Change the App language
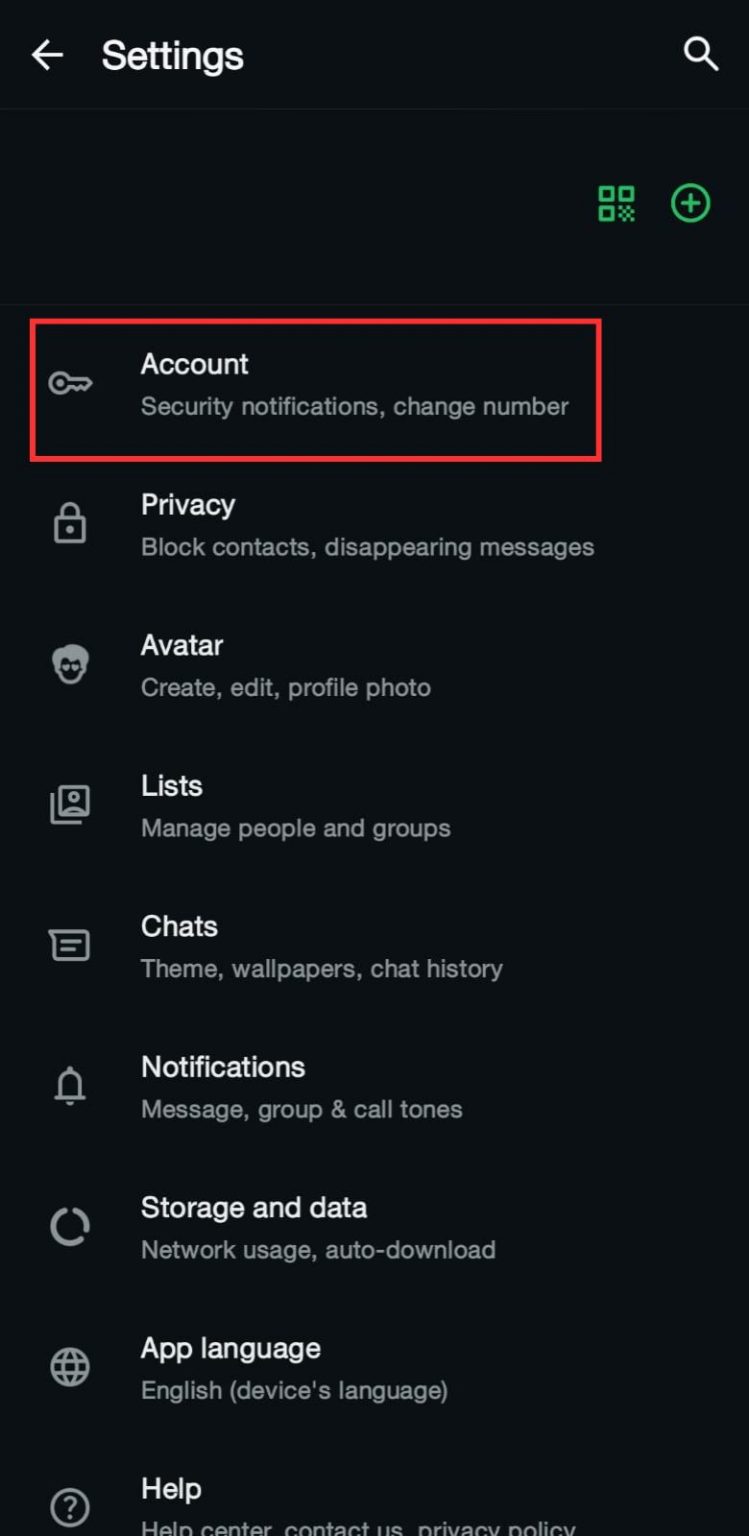The image size is (749, 1536). point(293,1367)
